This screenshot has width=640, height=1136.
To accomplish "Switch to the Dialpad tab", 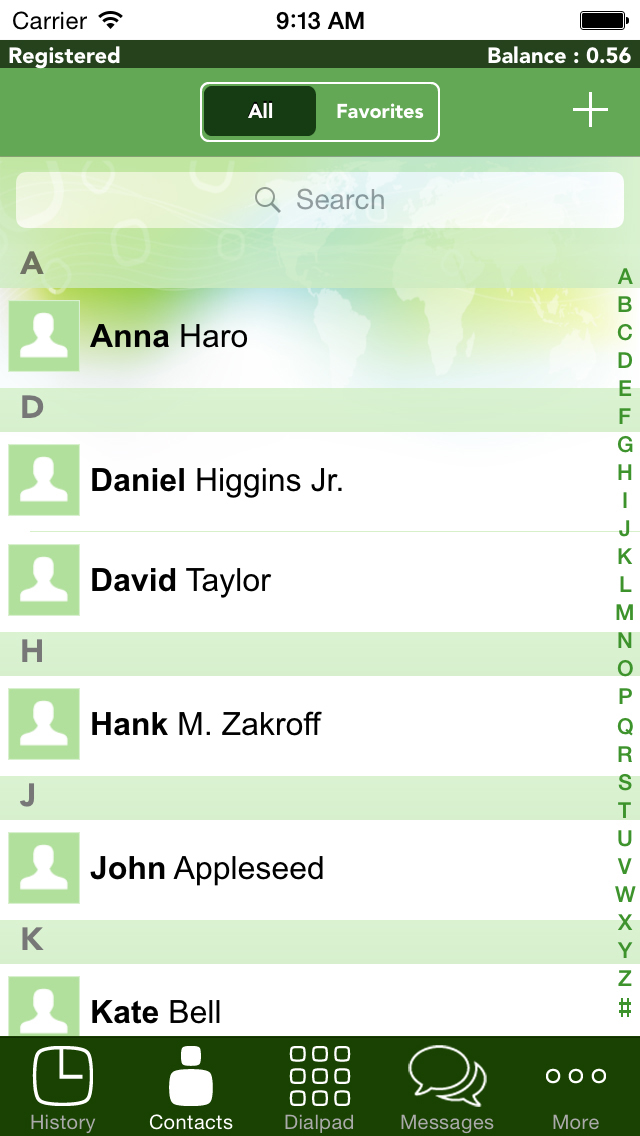I will (319, 1087).
